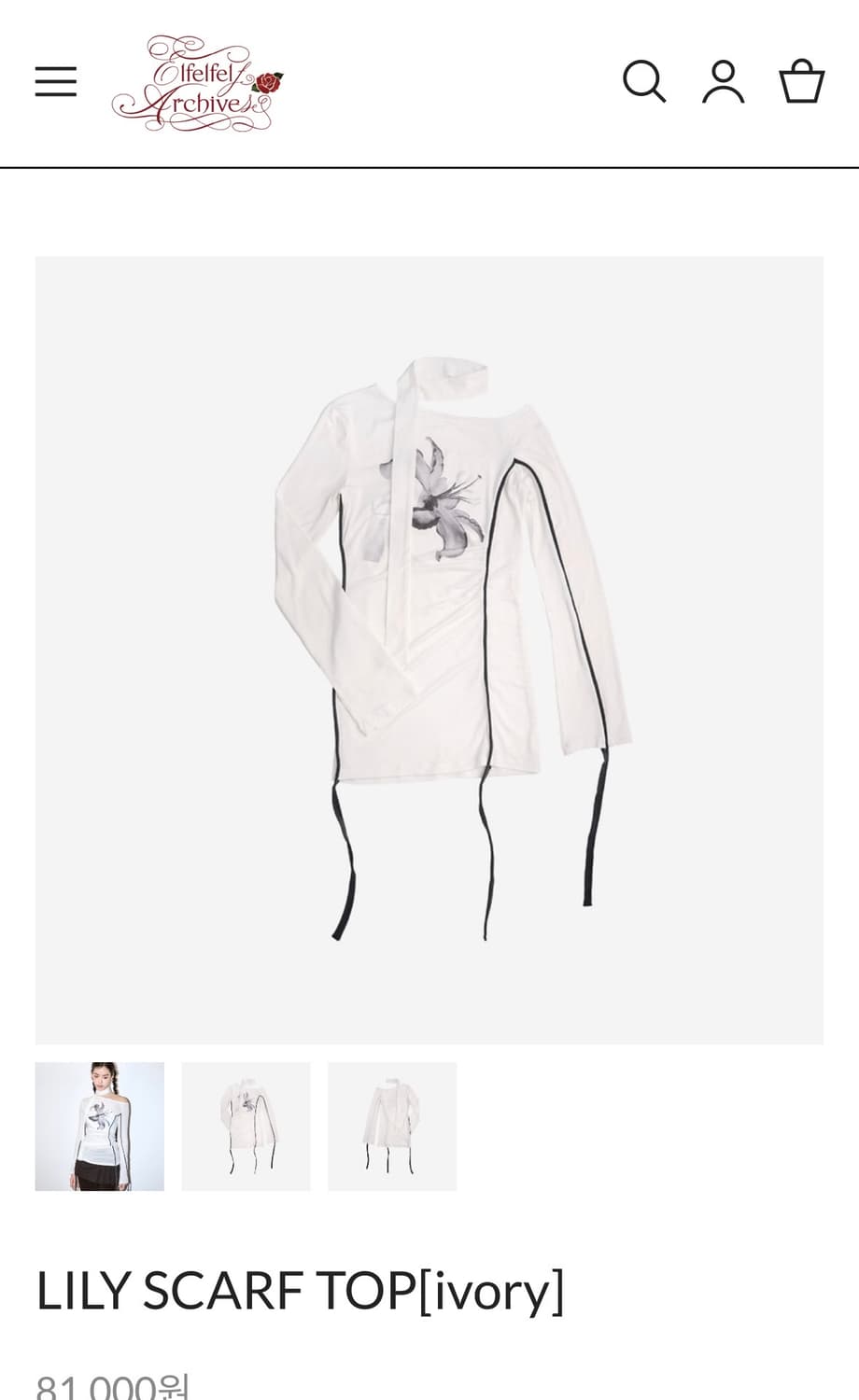Viewport: 859px width, 1400px height.
Task: Tap the magnifying glass icon
Action: [642, 80]
